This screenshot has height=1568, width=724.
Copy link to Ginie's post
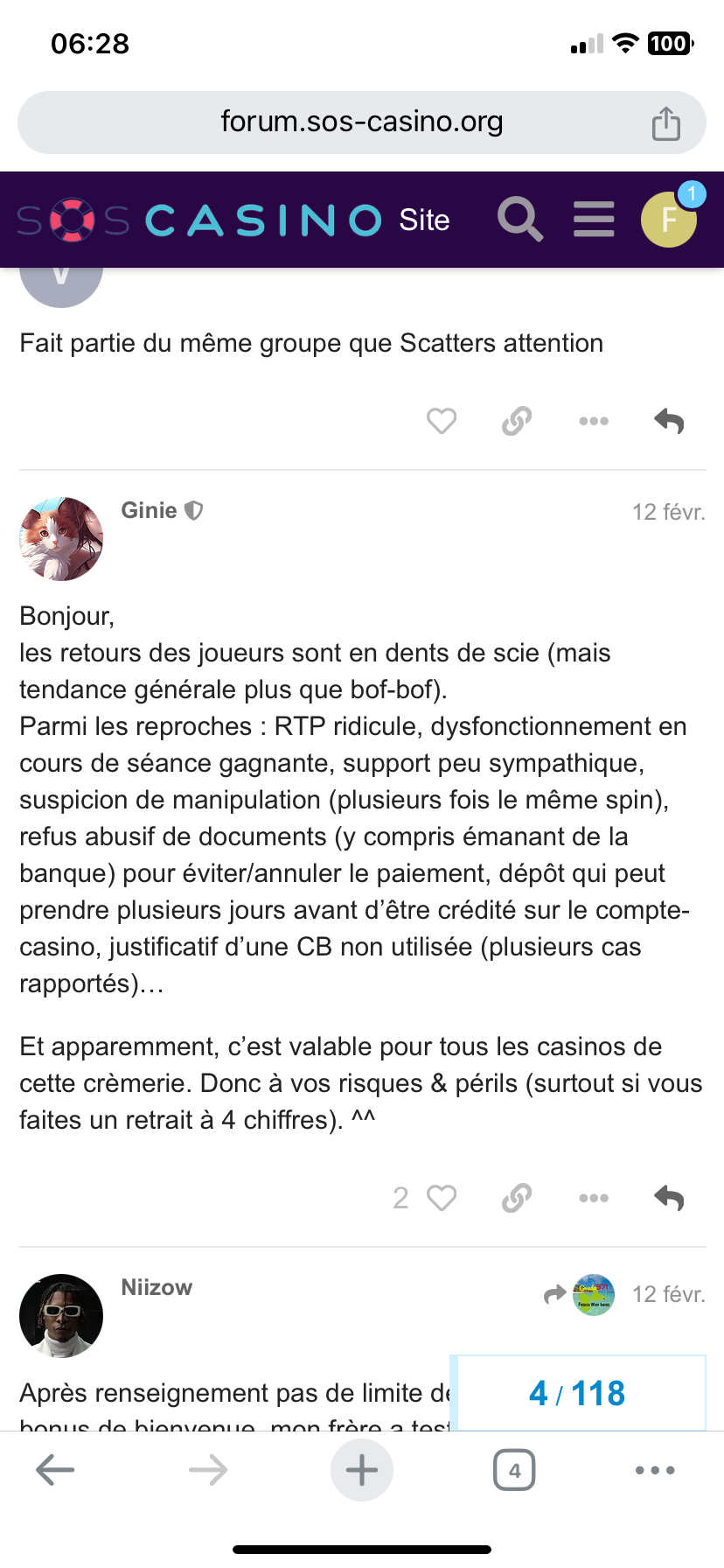[517, 1198]
